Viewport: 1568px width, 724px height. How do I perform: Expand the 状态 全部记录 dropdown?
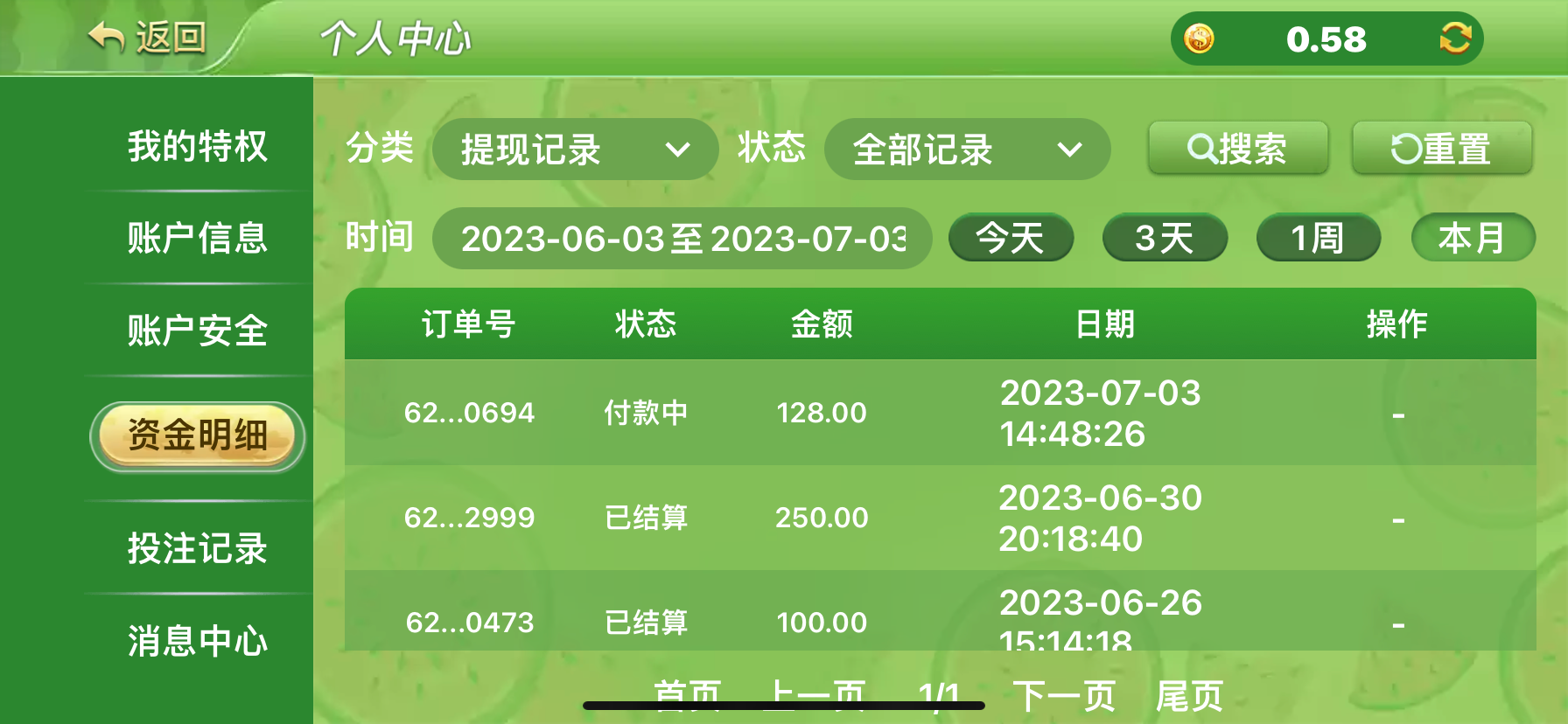tap(967, 150)
